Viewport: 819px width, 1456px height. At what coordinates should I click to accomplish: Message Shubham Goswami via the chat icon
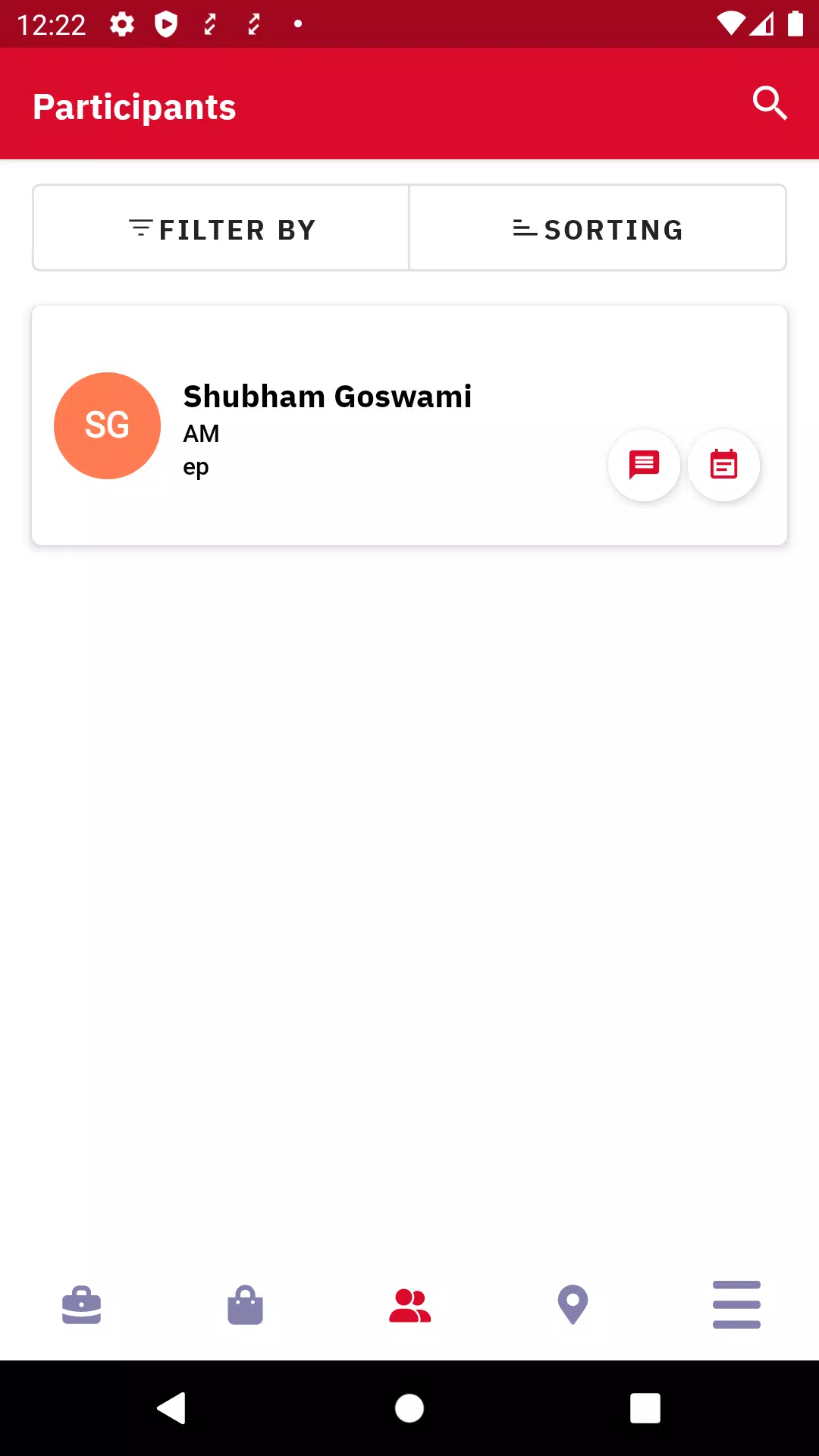[x=644, y=465]
